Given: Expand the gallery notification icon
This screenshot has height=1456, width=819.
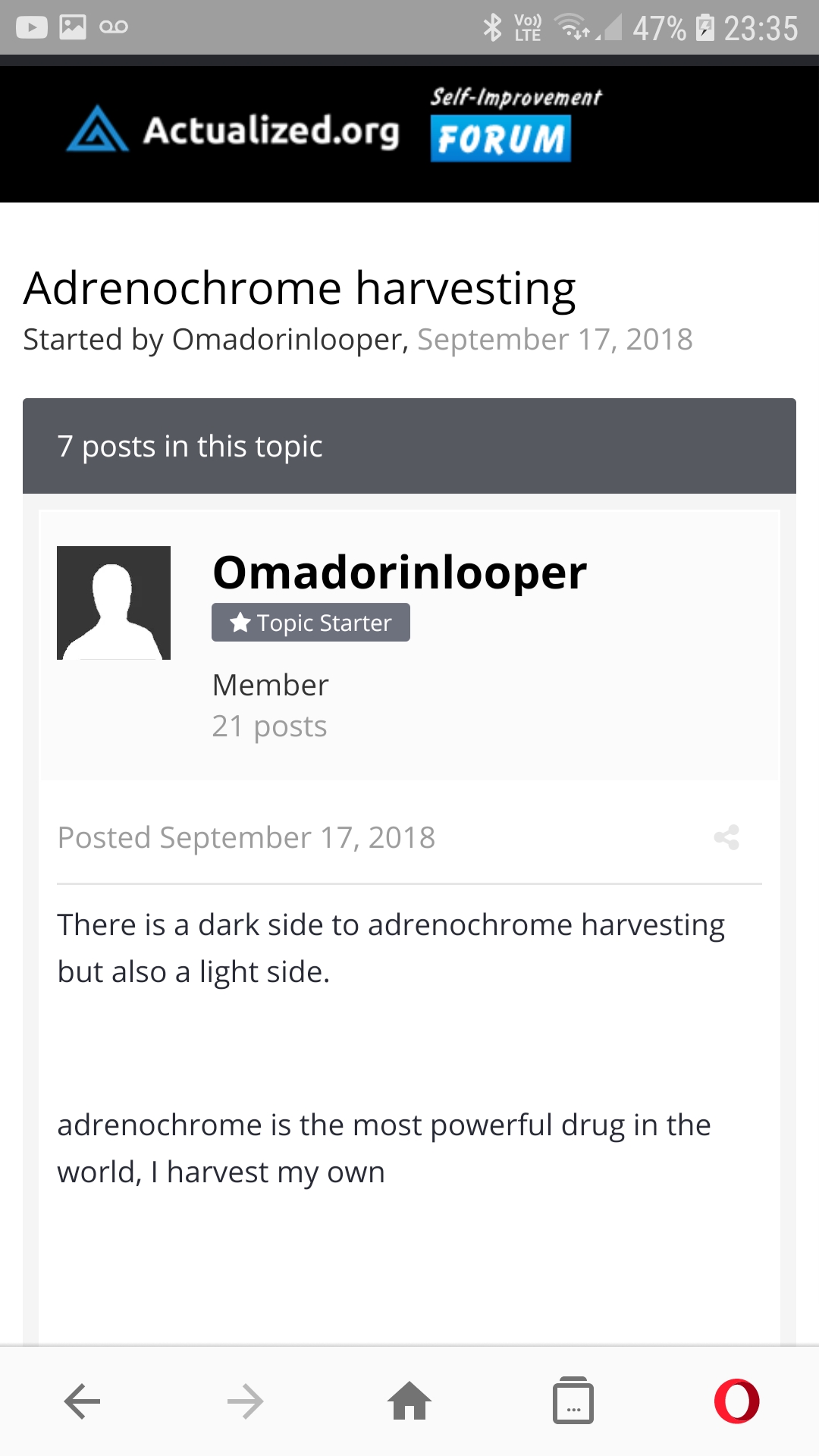Looking at the screenshot, I should coord(73,27).
